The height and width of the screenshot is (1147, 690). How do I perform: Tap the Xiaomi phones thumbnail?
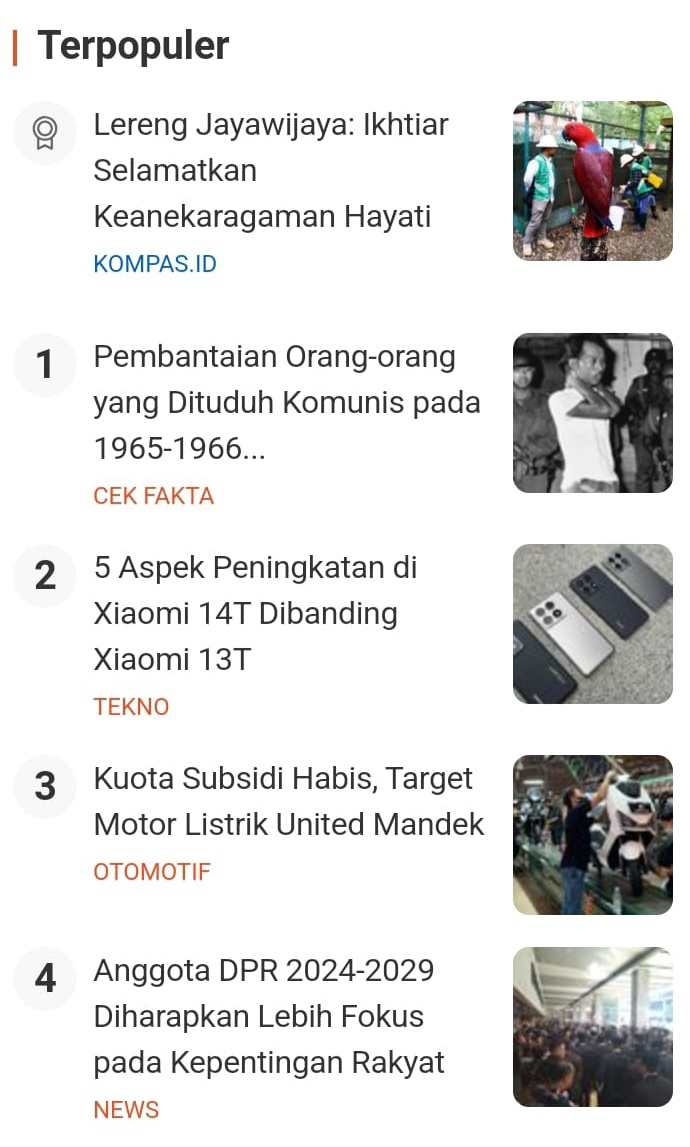pos(592,624)
